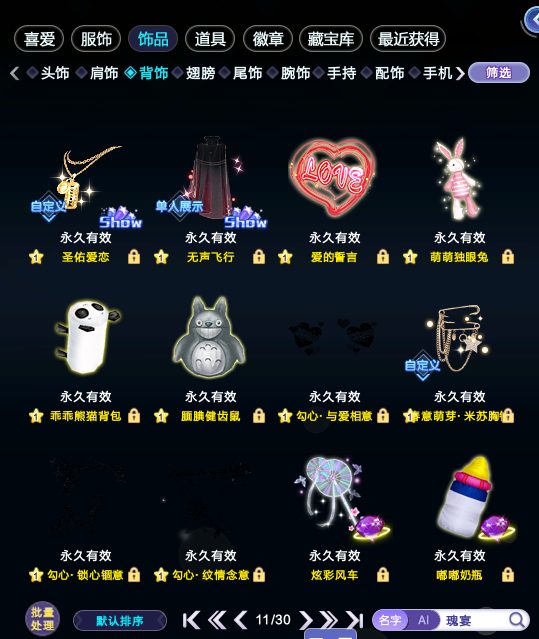The width and height of the screenshot is (539, 639).
Task: Open the 道具 tab
Action: coord(210,39)
